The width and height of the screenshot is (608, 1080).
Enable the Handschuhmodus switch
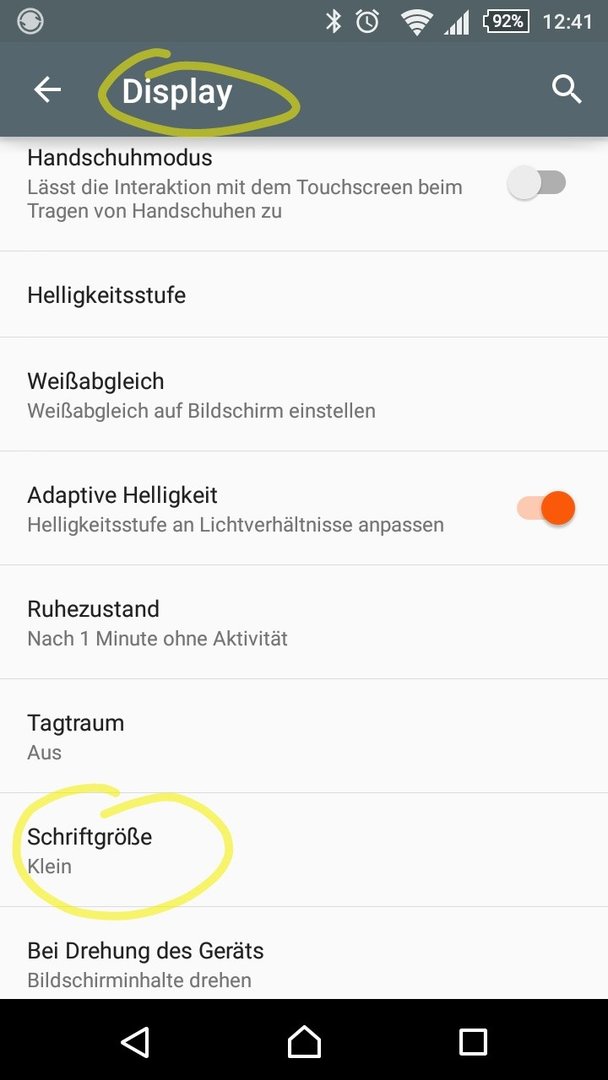tap(536, 183)
